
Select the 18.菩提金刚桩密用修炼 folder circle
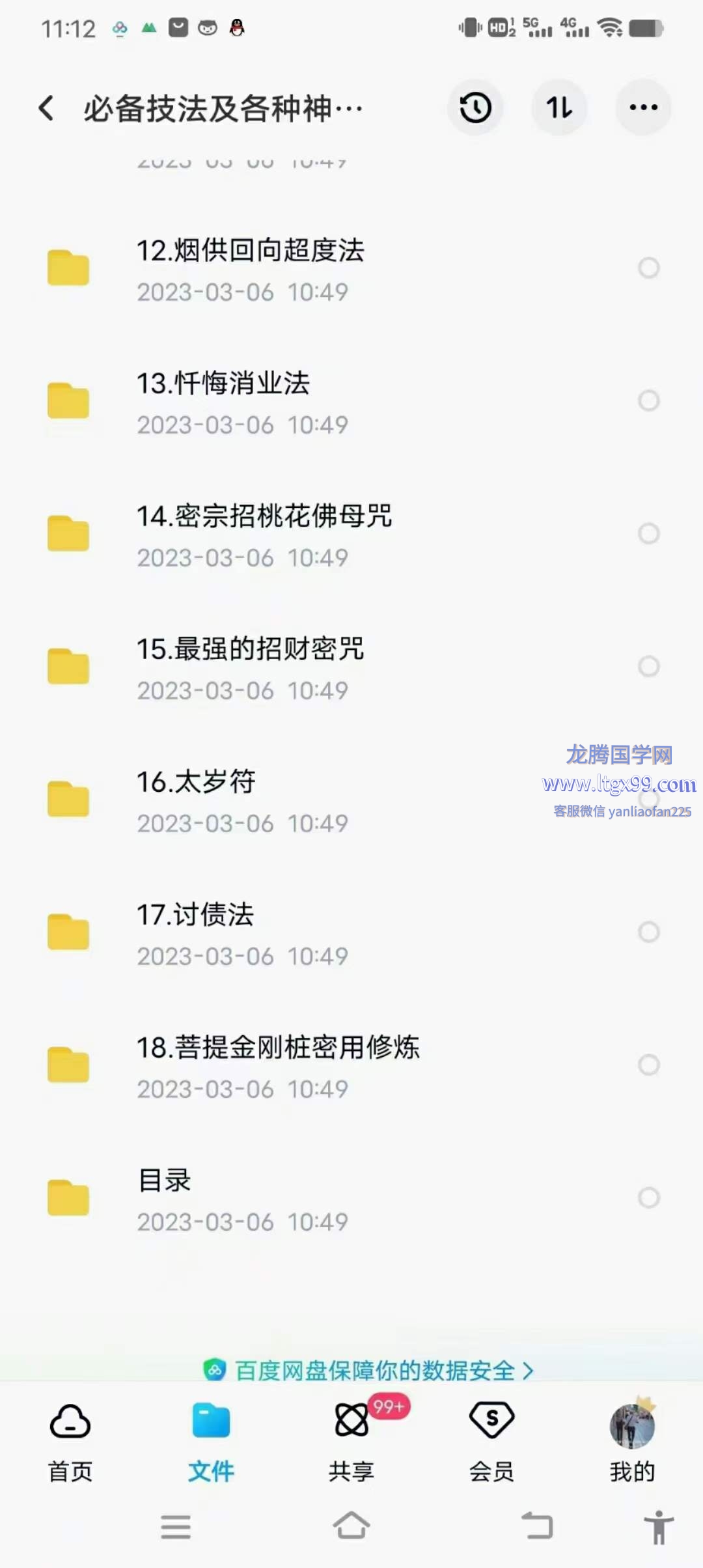(x=648, y=1065)
